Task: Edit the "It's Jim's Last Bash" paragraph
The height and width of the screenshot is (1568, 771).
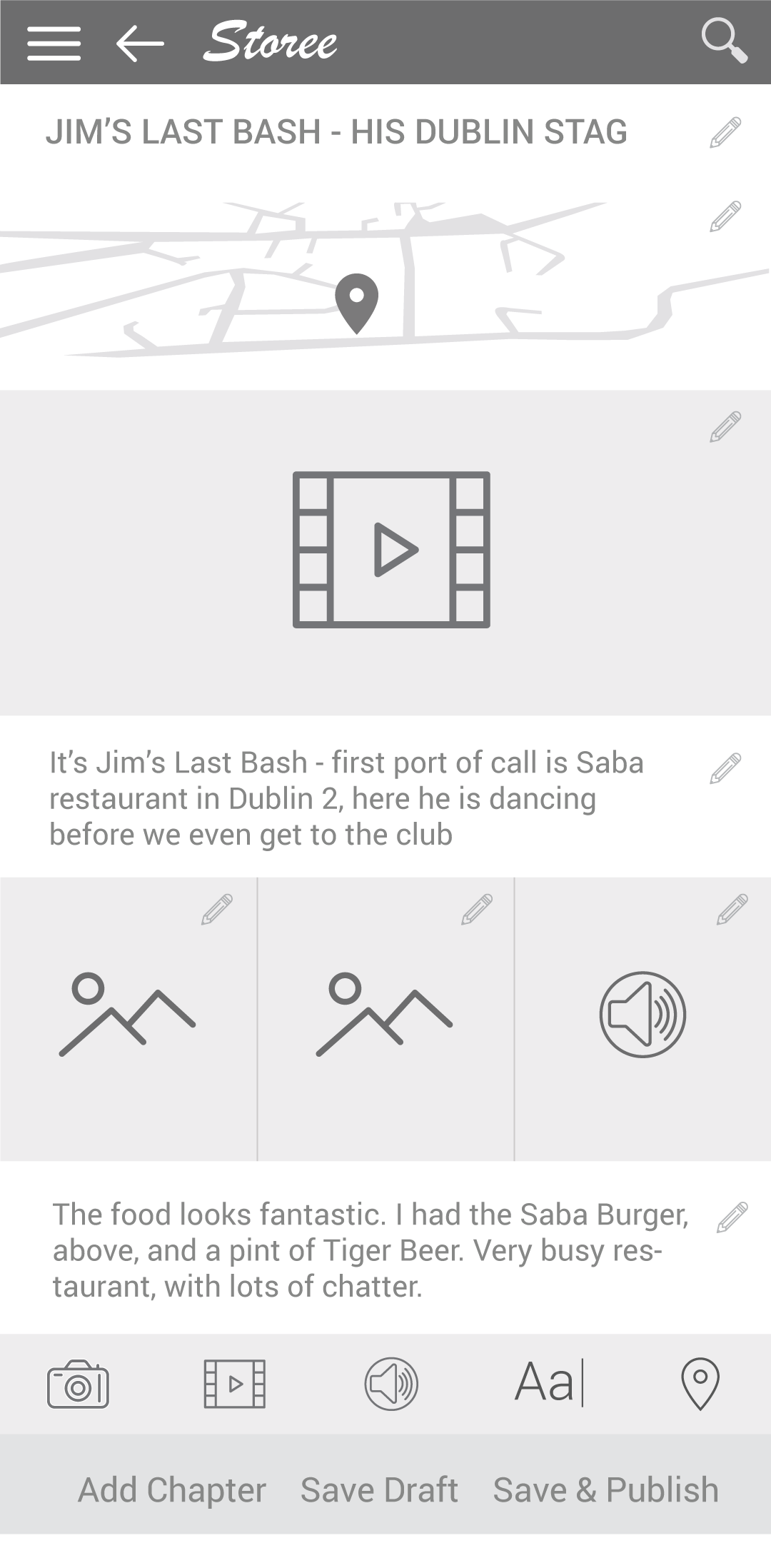Action: point(725,768)
